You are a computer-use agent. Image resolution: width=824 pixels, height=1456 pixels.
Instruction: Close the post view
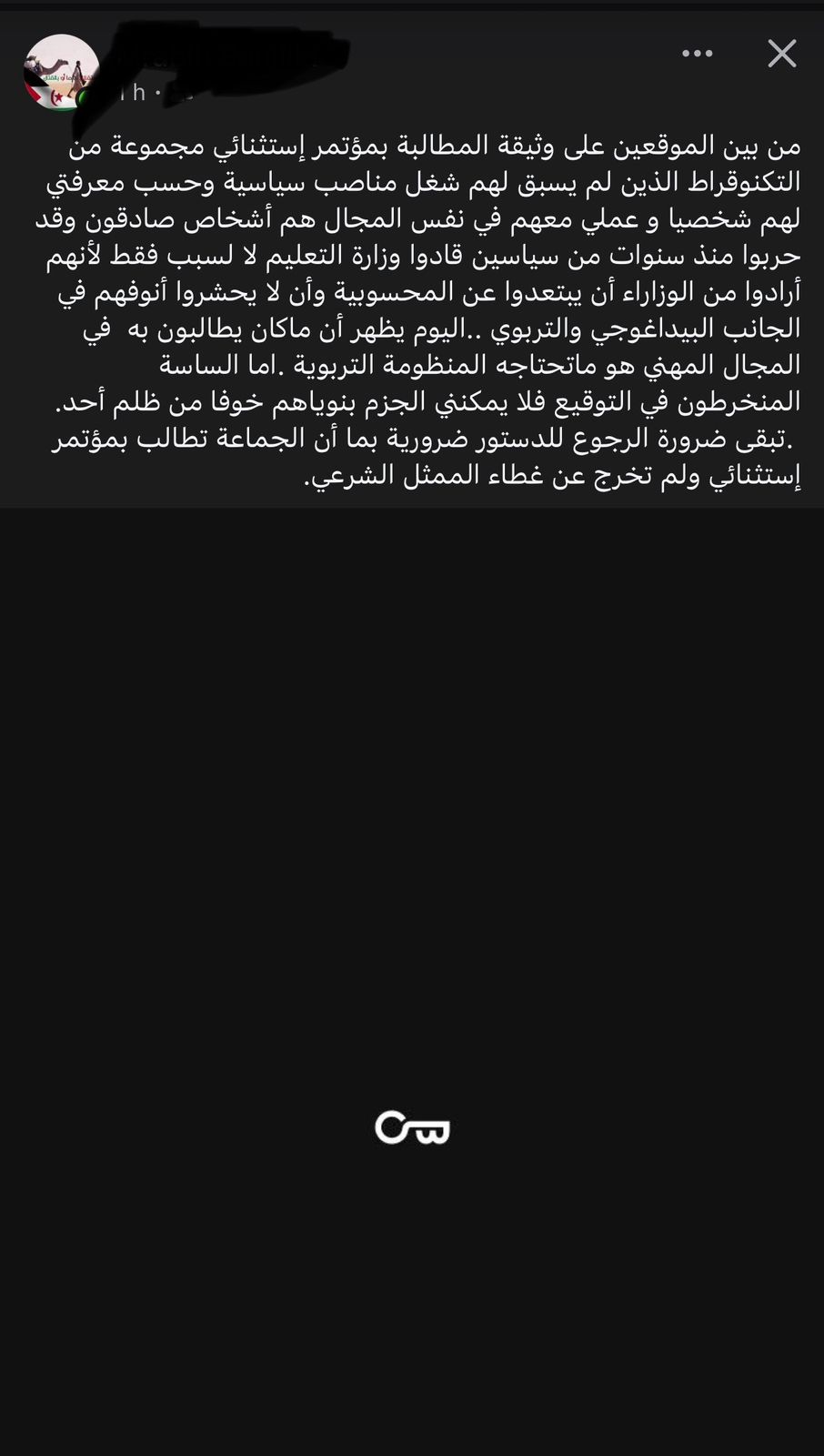click(x=781, y=54)
